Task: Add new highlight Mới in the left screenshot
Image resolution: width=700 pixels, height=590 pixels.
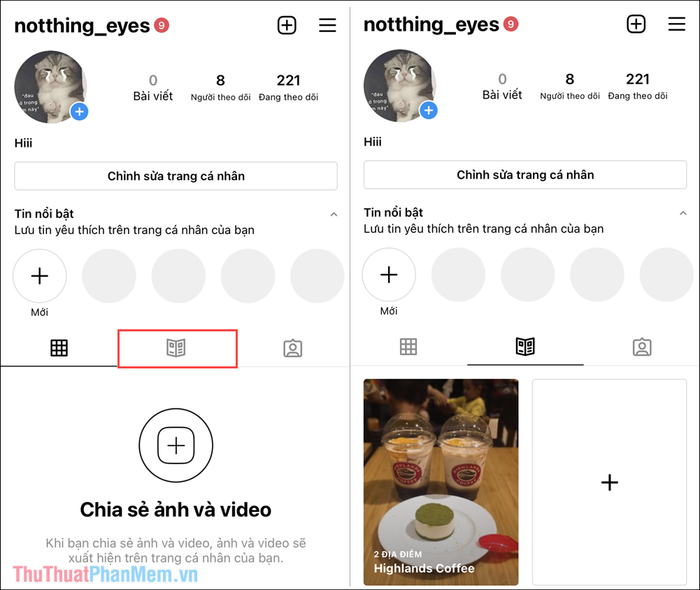Action: click(x=40, y=276)
